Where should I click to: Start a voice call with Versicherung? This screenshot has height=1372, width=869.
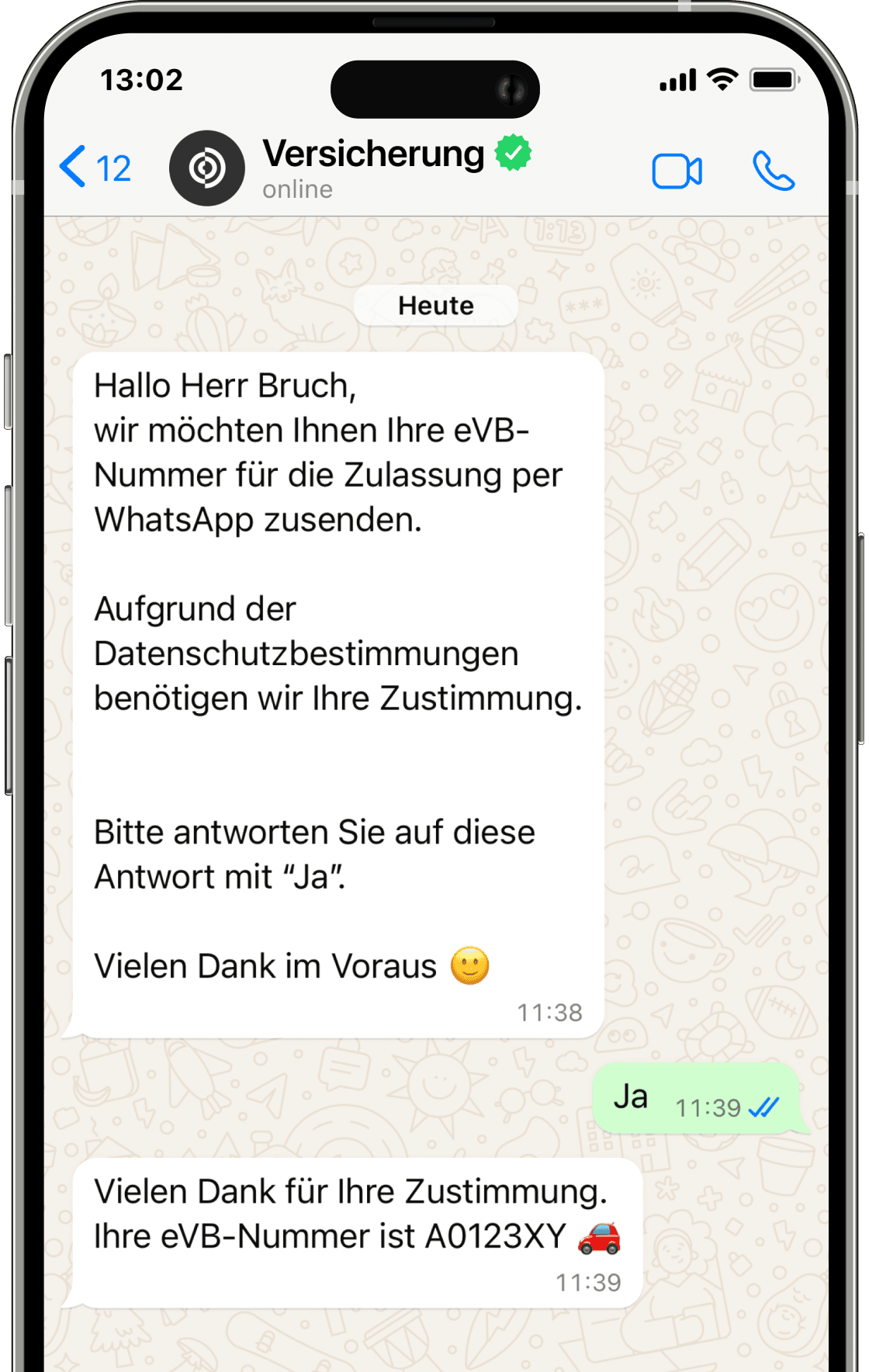(x=773, y=171)
